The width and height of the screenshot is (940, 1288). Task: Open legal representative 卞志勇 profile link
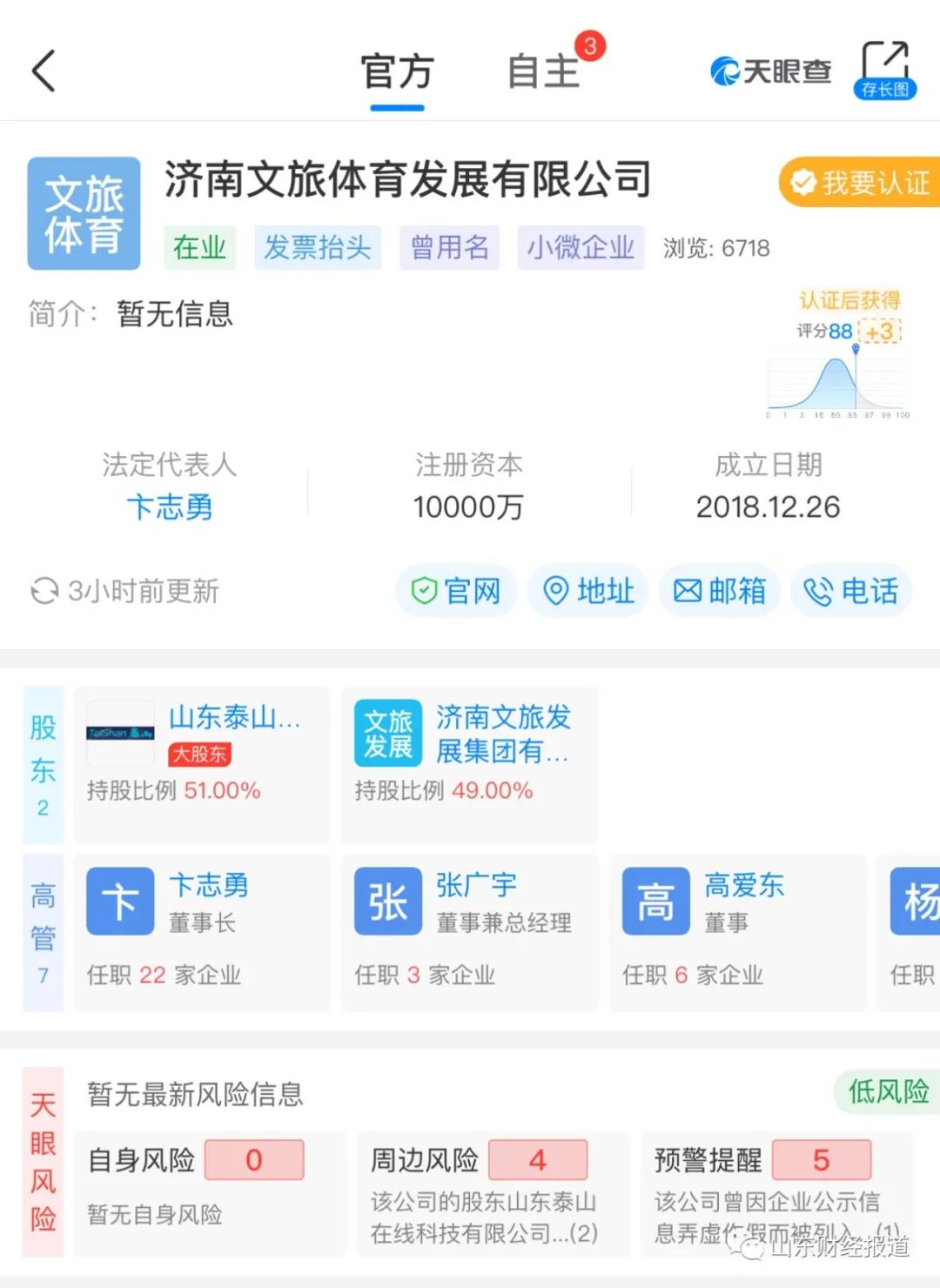coord(171,507)
